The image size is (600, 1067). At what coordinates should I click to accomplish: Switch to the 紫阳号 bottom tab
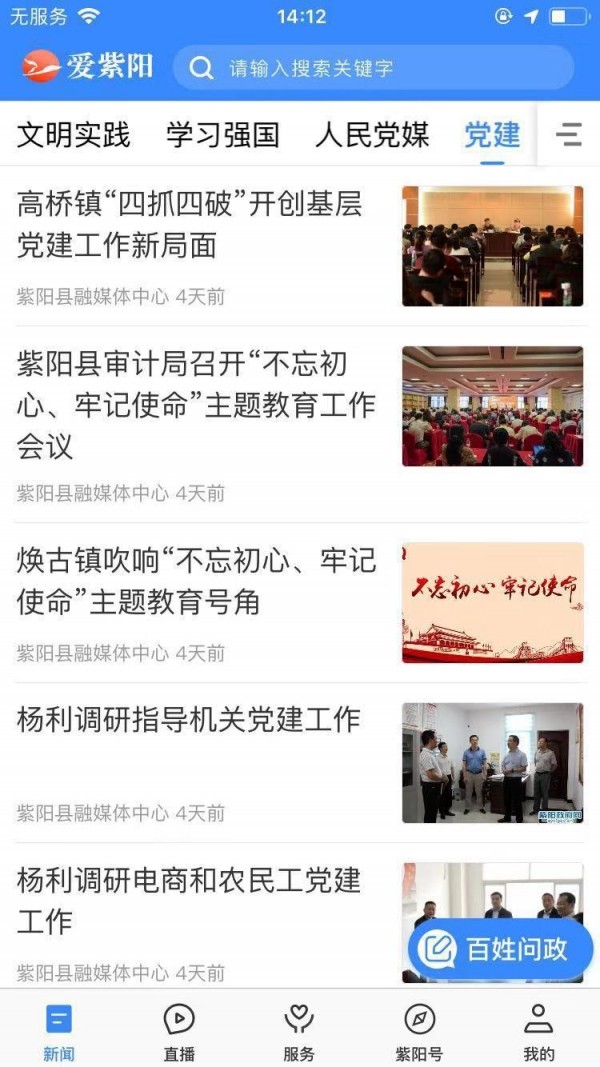[419, 1031]
